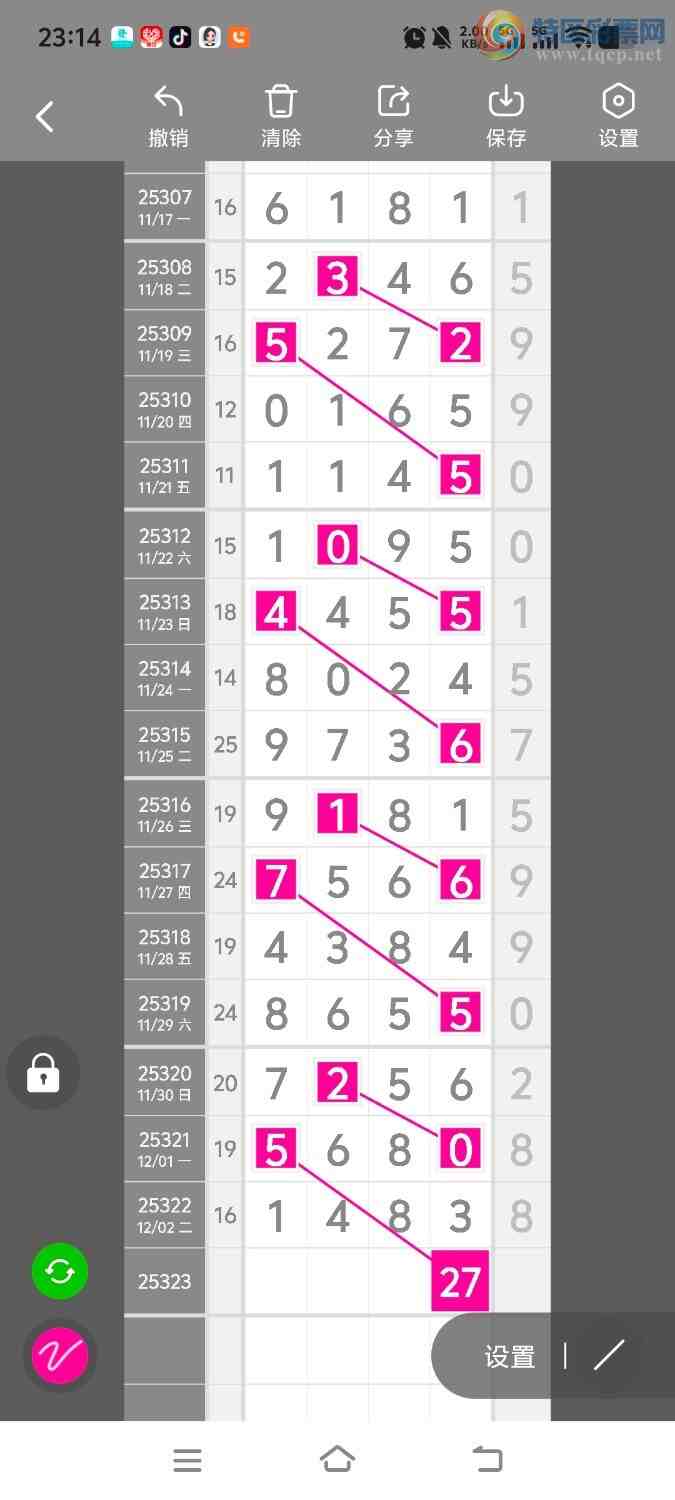675x1500 pixels.
Task: Open the floating 设置 panel option
Action: tap(510, 1356)
